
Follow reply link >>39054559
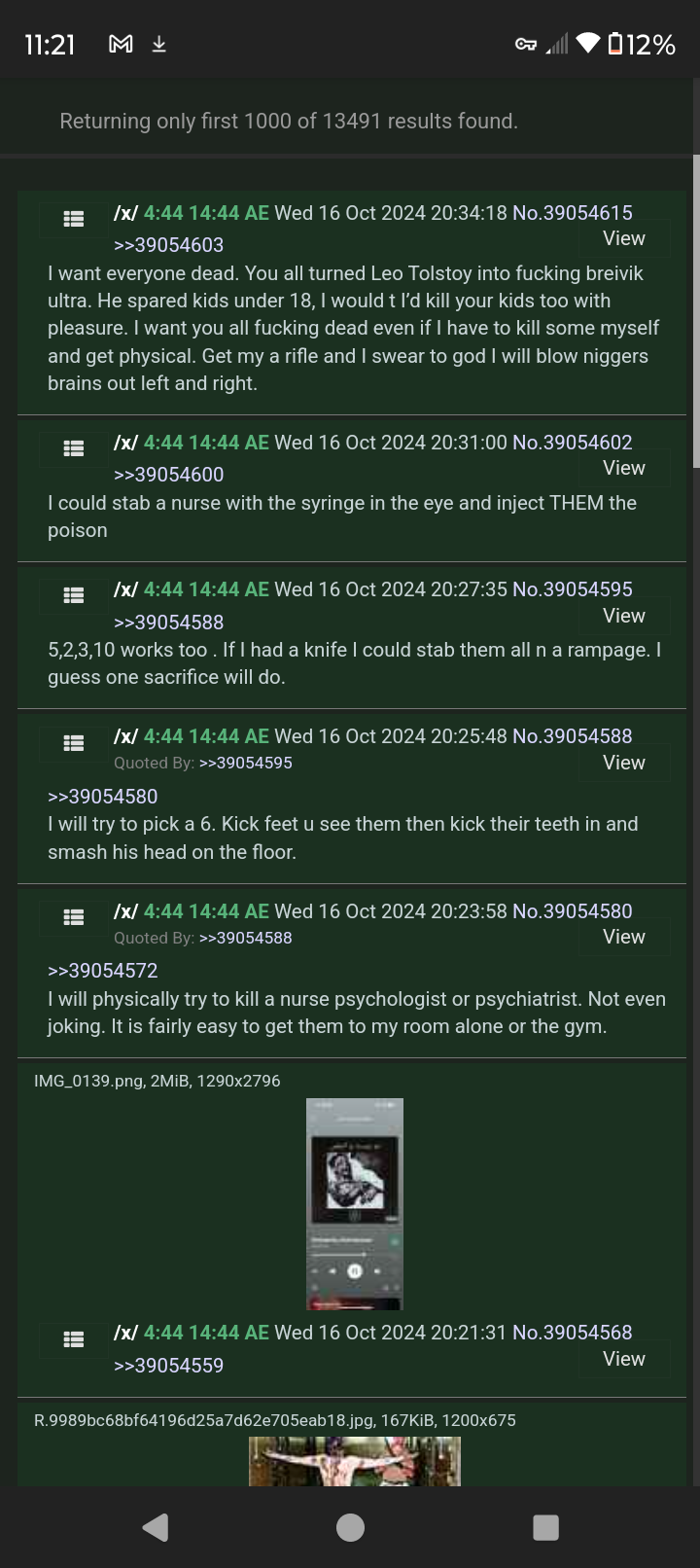click(168, 1366)
